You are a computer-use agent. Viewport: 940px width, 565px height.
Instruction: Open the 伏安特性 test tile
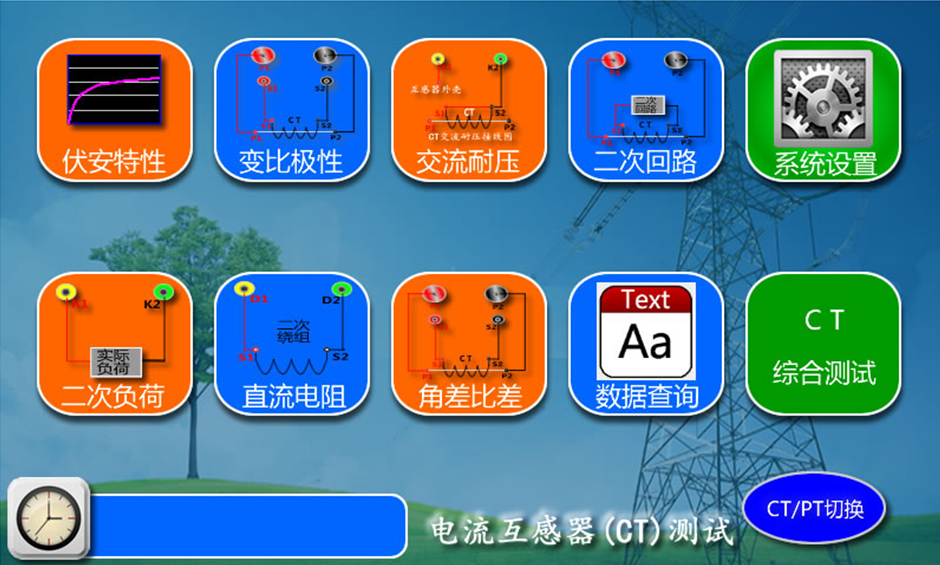(114, 110)
